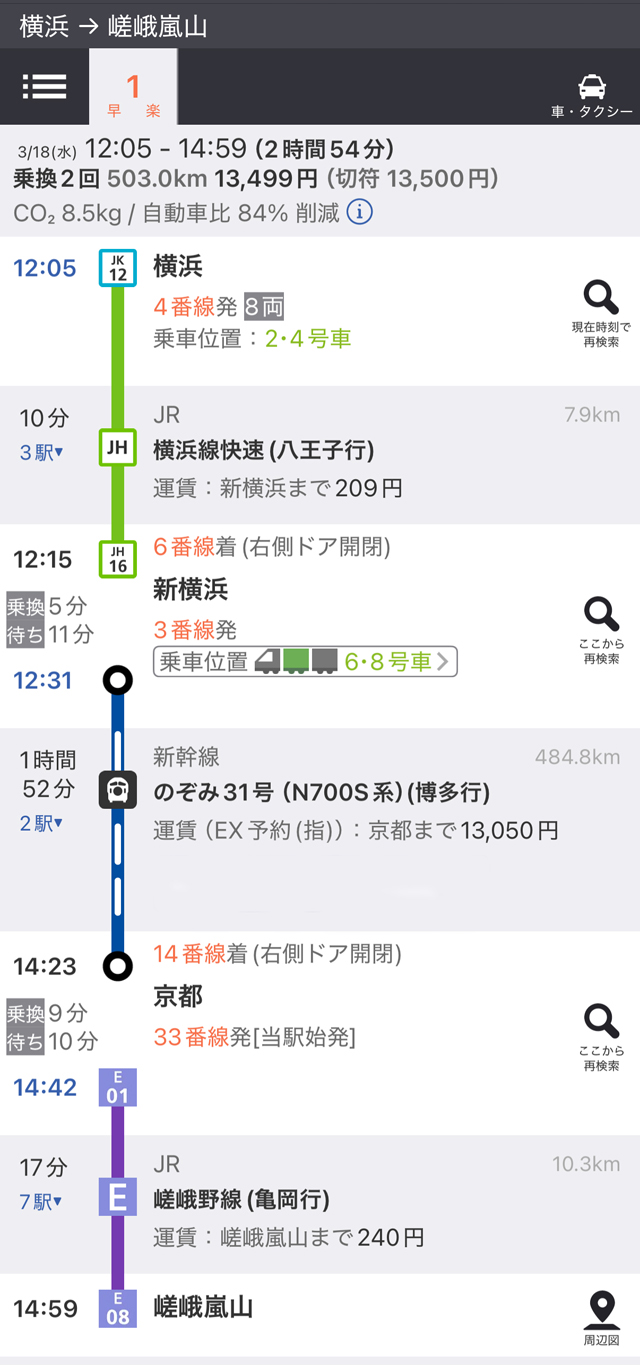Open the CO₂ reduction info icon
The width and height of the screenshot is (640, 1365).
tap(360, 212)
